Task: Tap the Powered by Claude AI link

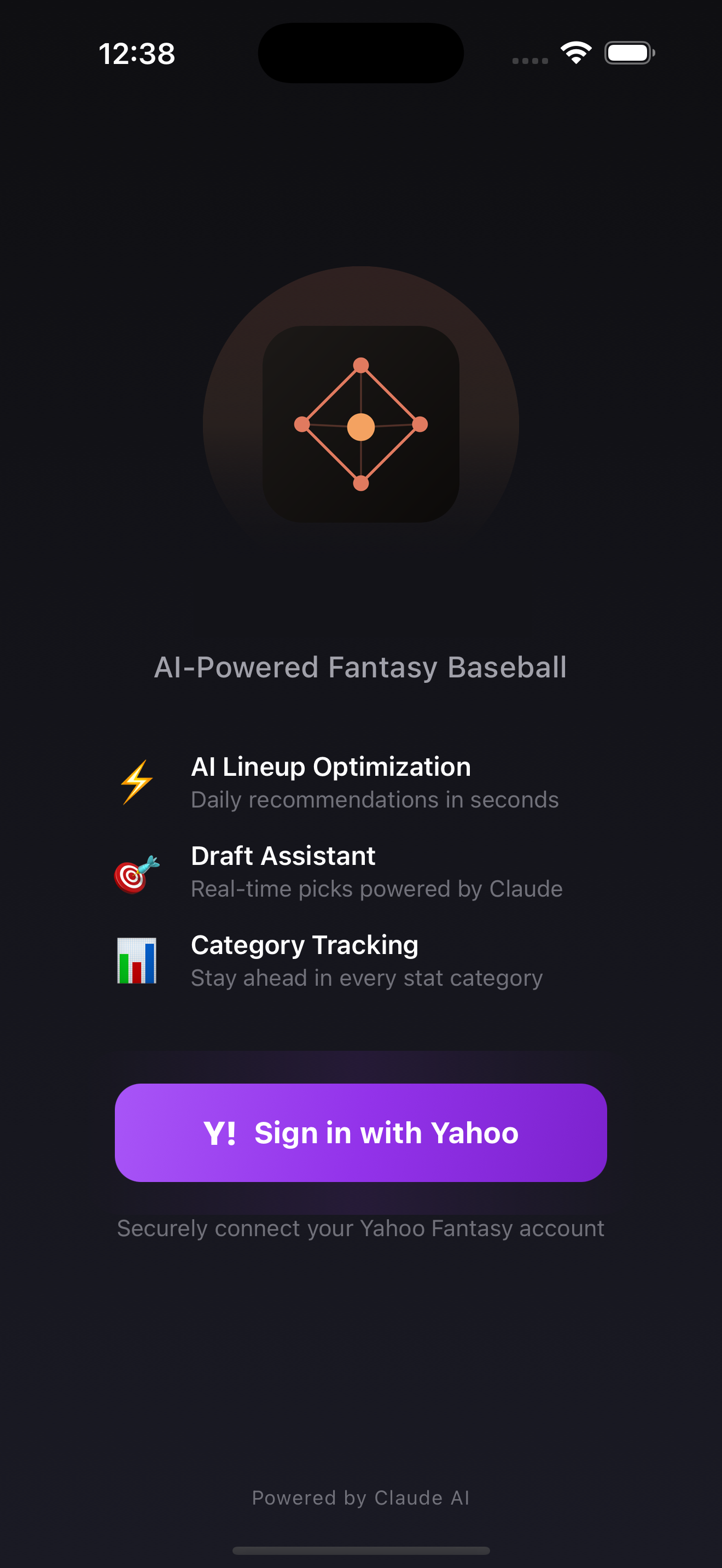Action: pyautogui.click(x=361, y=1497)
